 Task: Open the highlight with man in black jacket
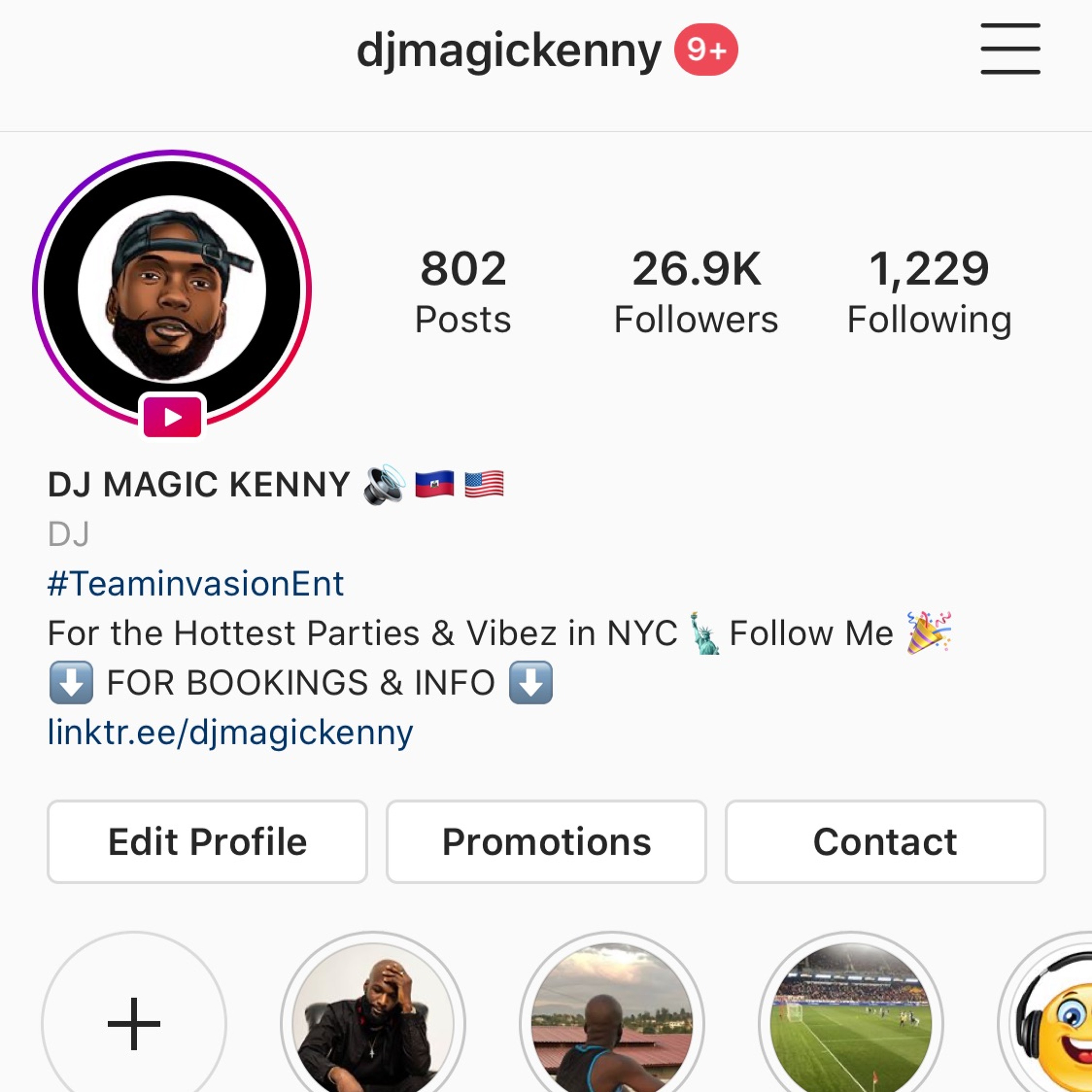click(x=373, y=1024)
